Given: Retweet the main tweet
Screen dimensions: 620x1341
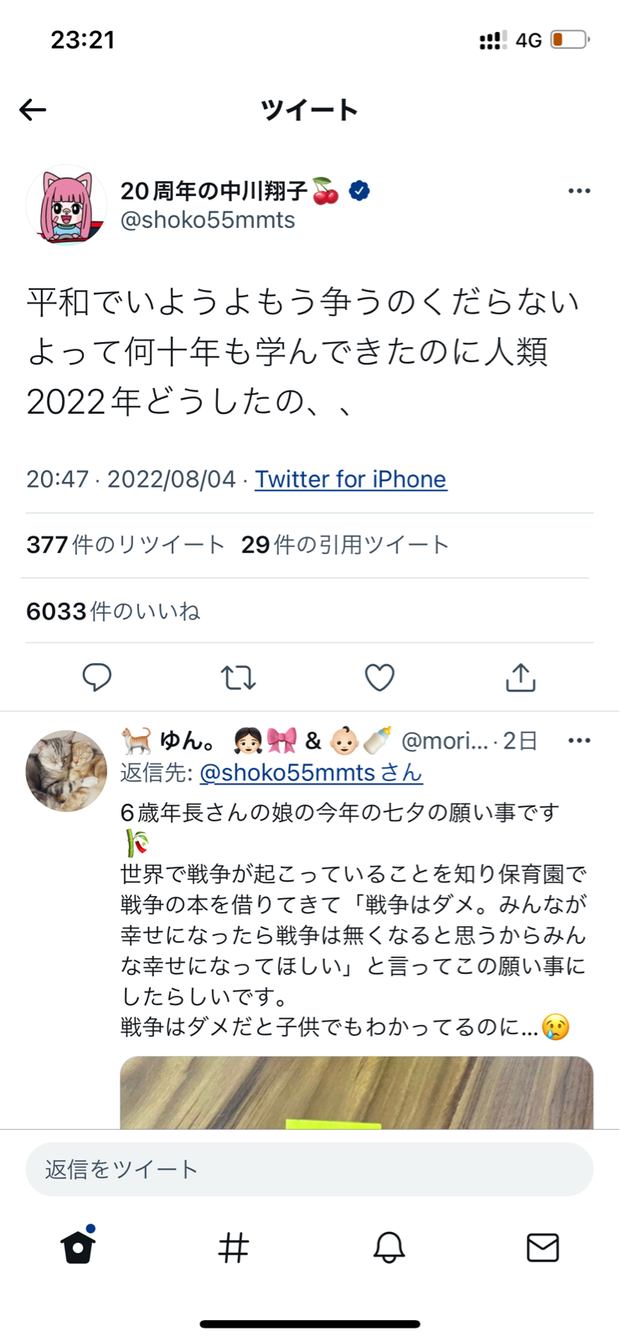Looking at the screenshot, I should [x=238, y=678].
